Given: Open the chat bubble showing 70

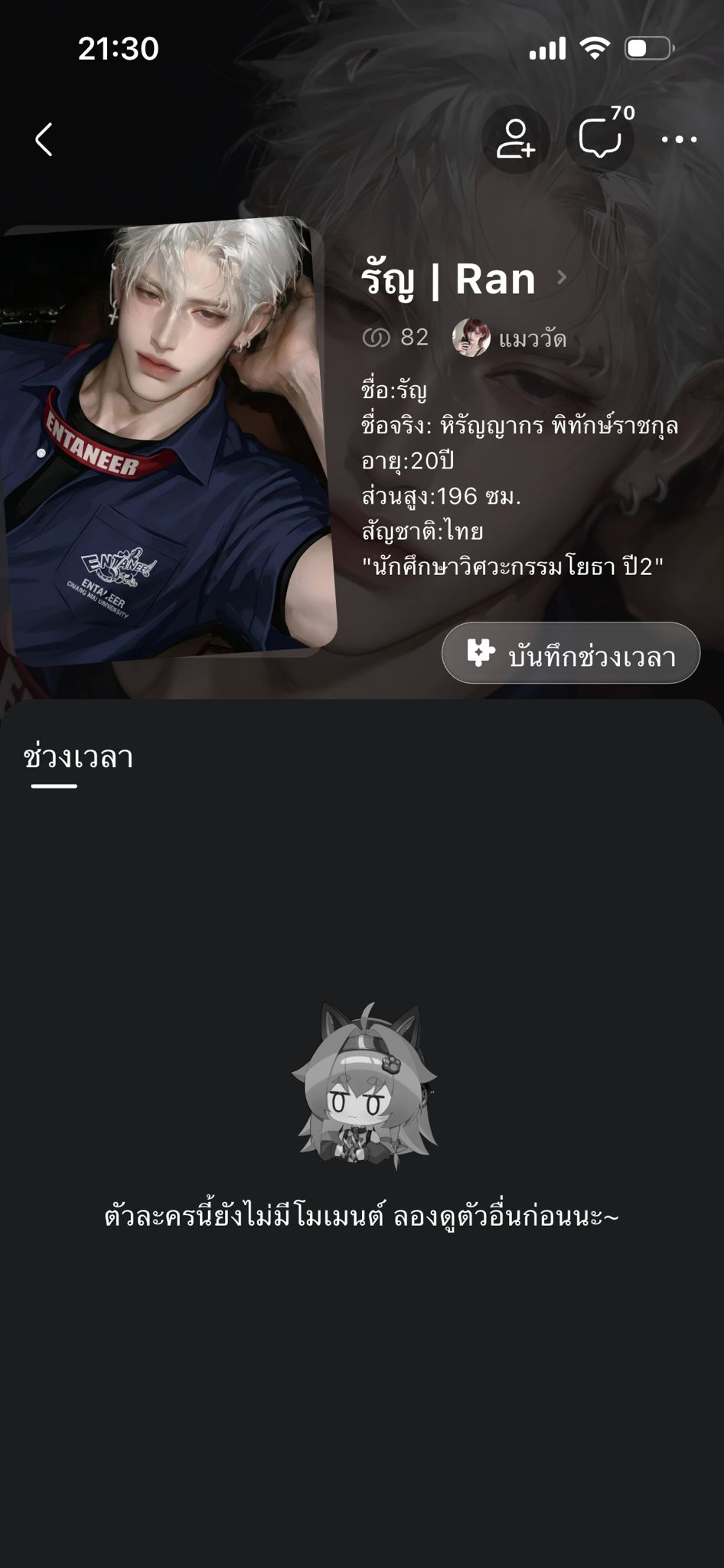Looking at the screenshot, I should [600, 139].
